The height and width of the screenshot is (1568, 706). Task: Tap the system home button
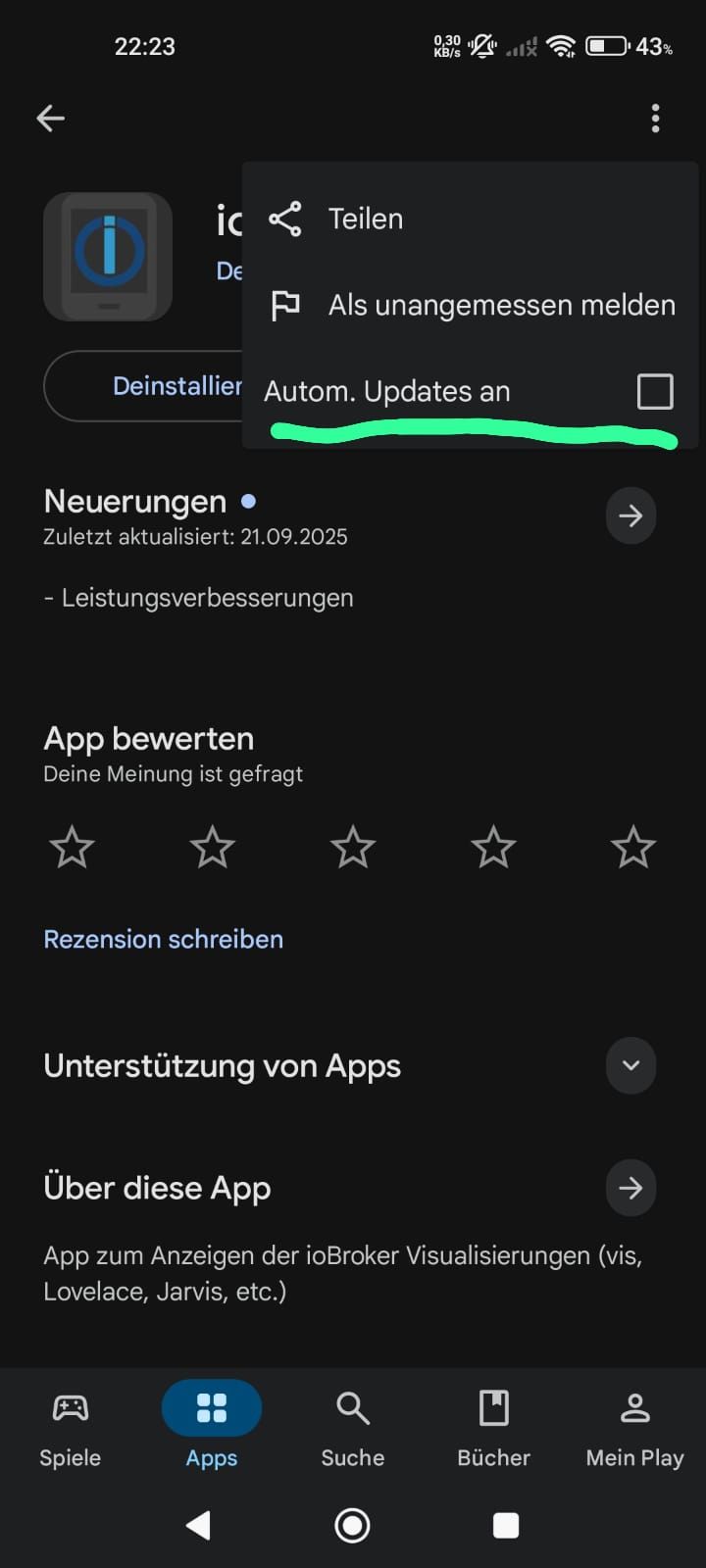(x=353, y=1525)
